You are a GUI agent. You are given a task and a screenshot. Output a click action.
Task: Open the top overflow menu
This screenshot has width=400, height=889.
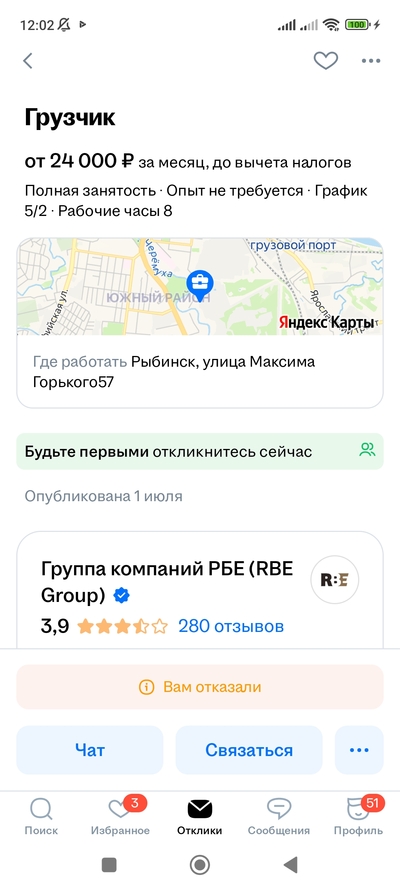pyautogui.click(x=371, y=61)
